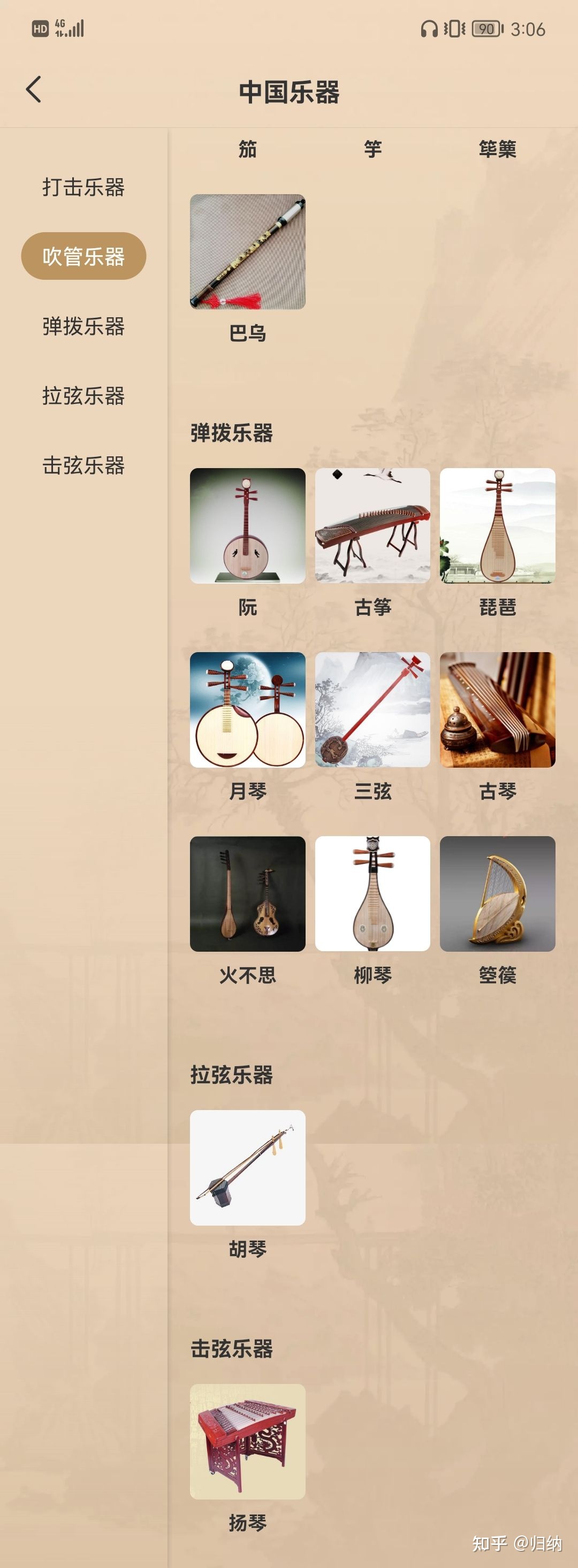Switch to 打击乐器 category
Image resolution: width=578 pixels, height=1568 pixels.
click(x=83, y=187)
